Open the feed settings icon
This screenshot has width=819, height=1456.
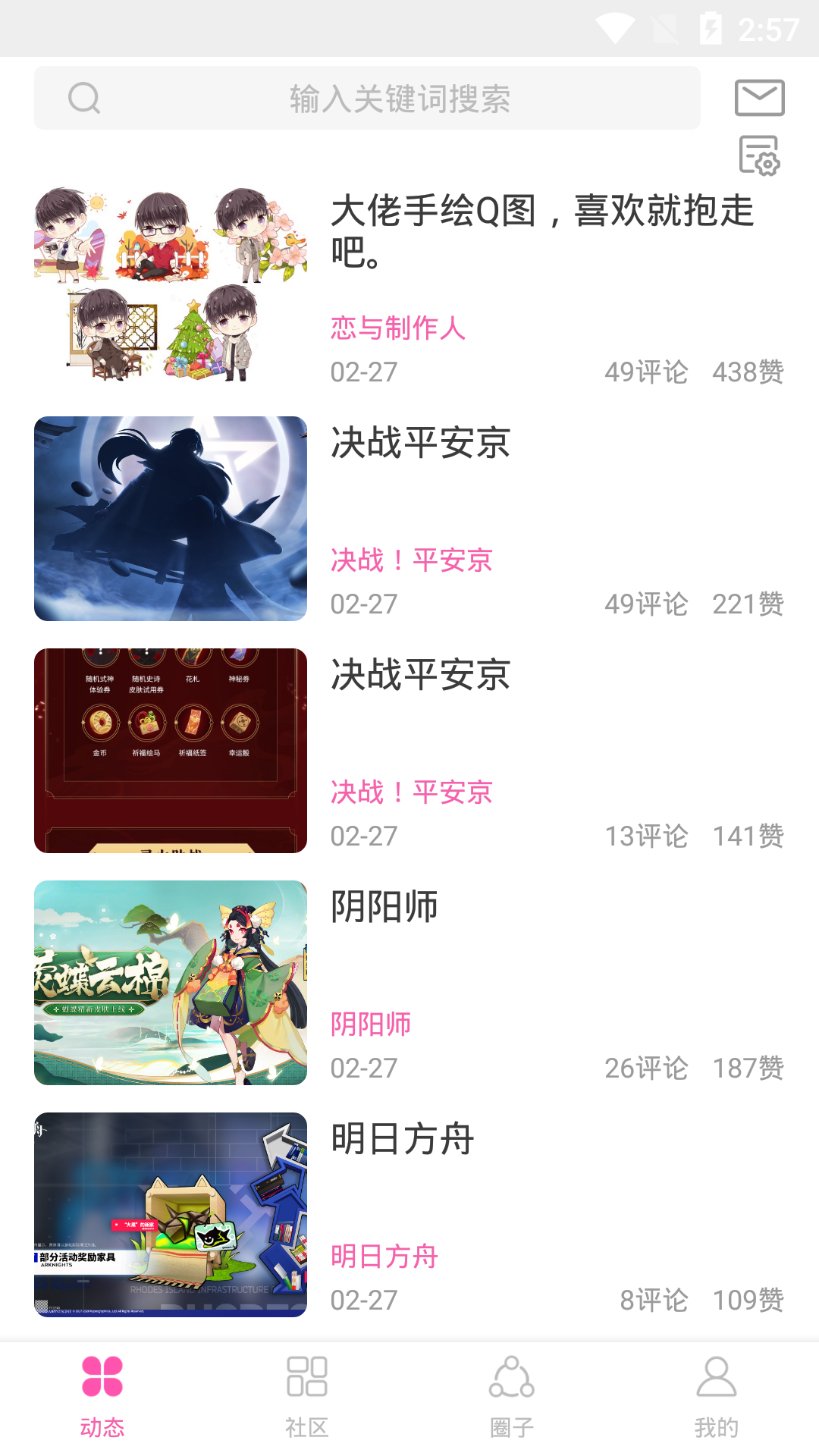[x=759, y=155]
